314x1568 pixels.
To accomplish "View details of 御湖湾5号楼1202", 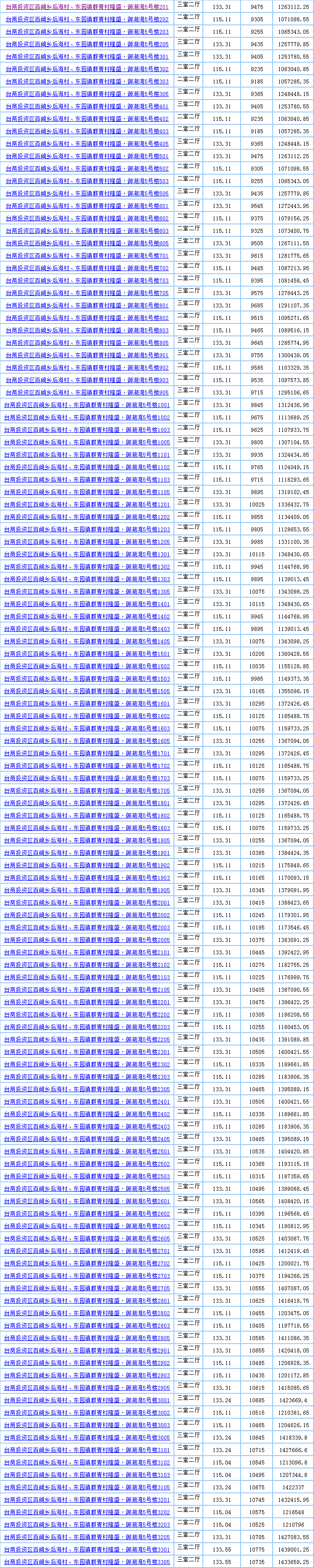I will [x=87, y=517].
